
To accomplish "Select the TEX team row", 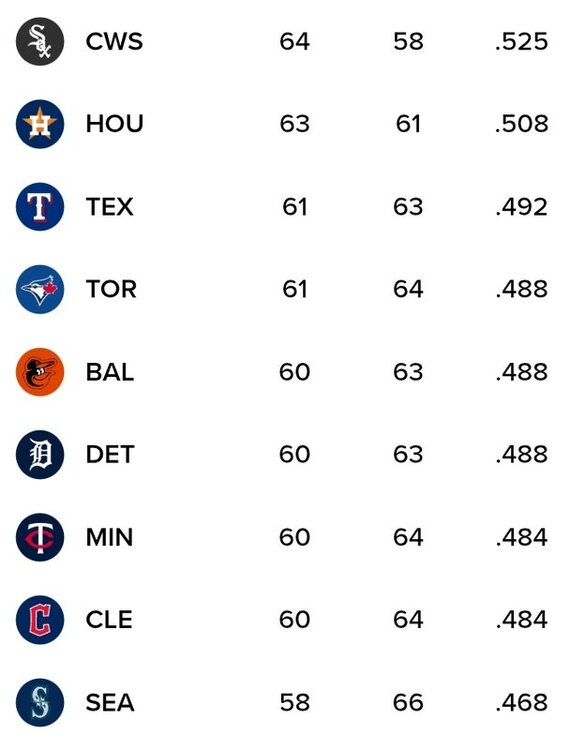I will pos(292,207).
